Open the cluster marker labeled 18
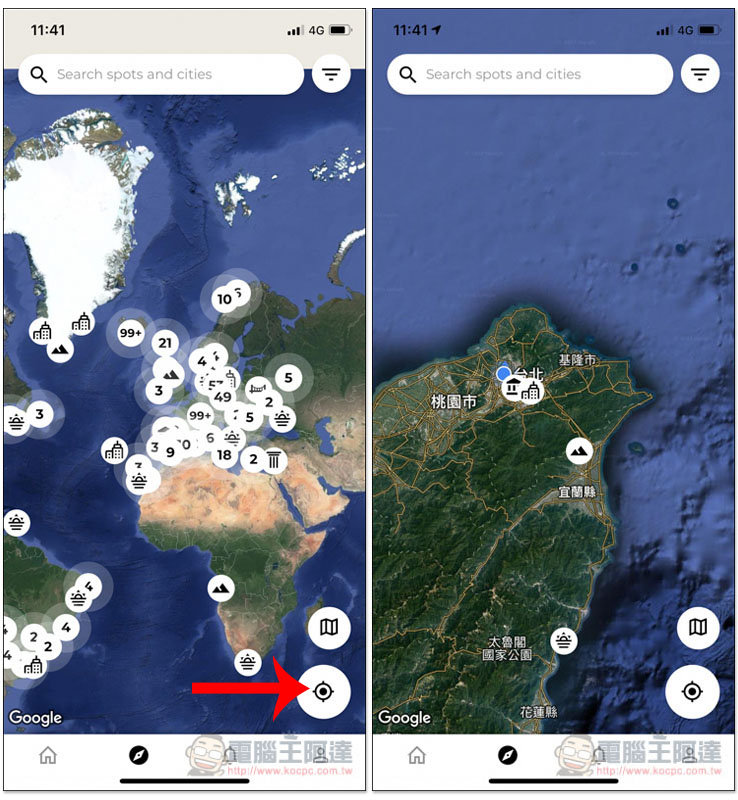 pos(224,455)
